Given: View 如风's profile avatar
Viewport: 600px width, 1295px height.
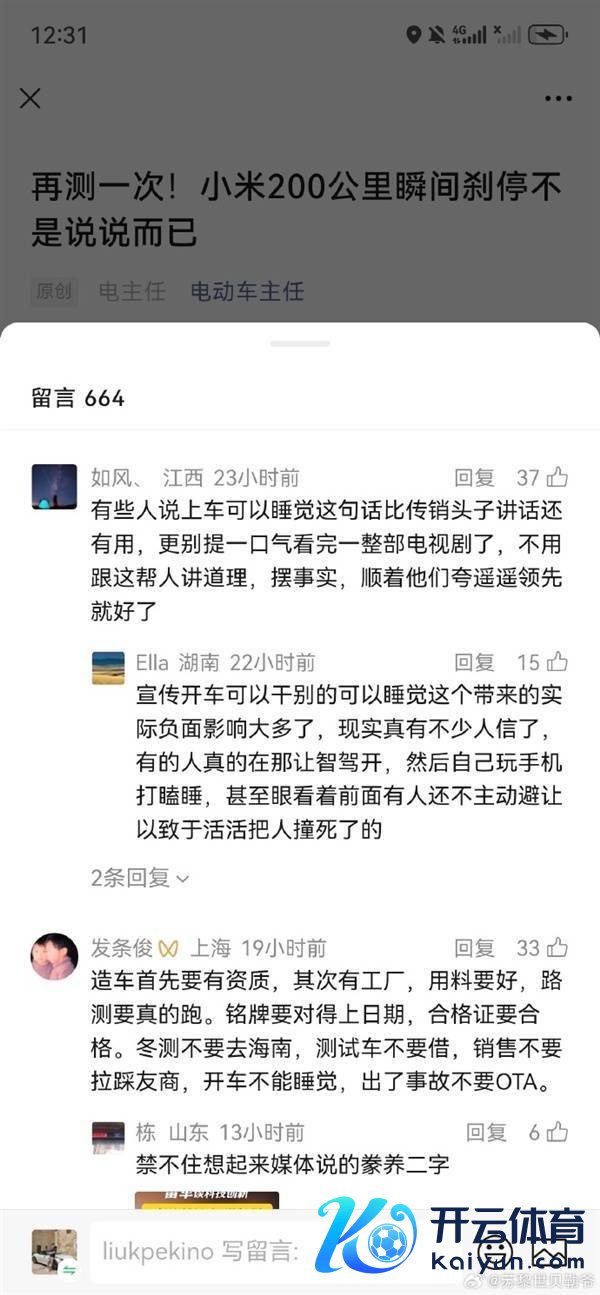Looking at the screenshot, I should [x=54, y=487].
